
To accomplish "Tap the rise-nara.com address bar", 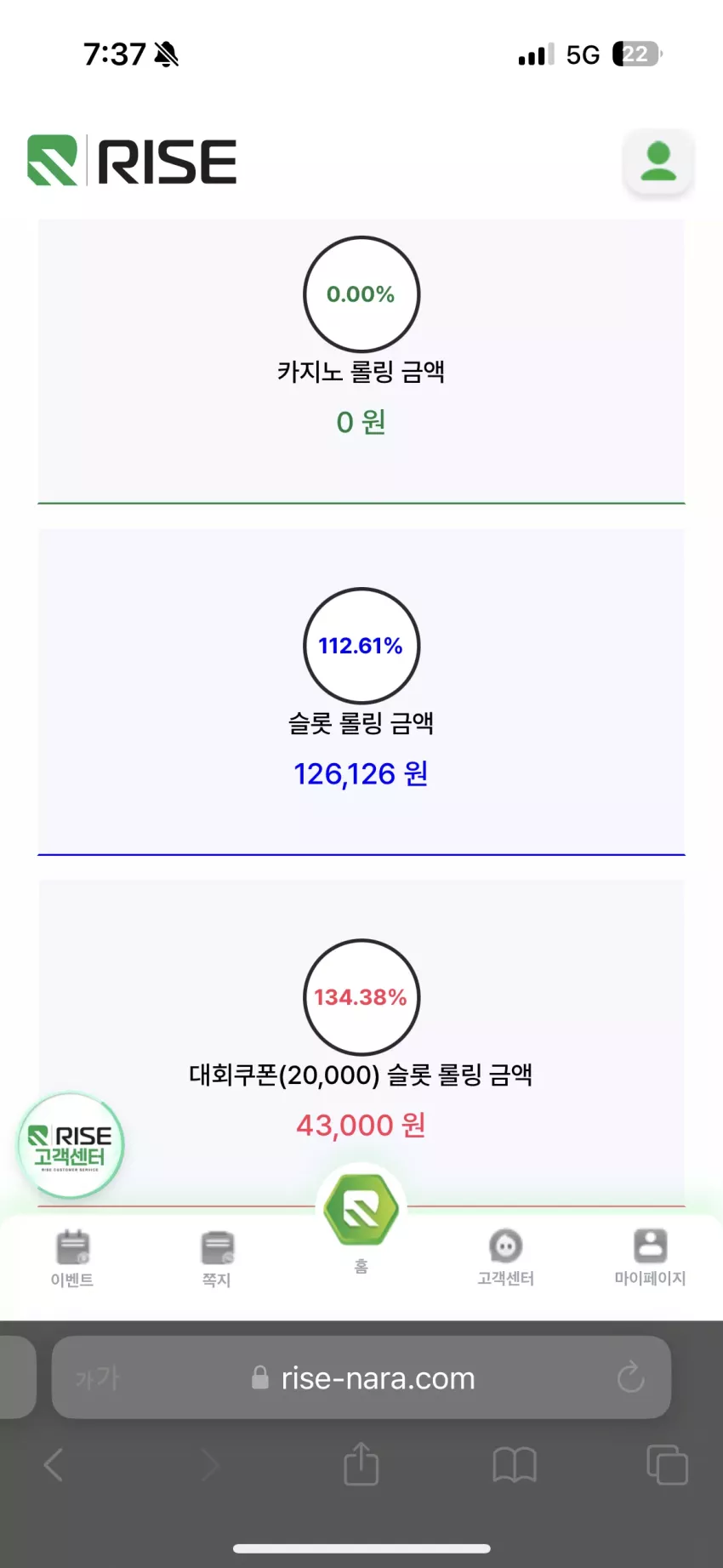I will 361,1377.
